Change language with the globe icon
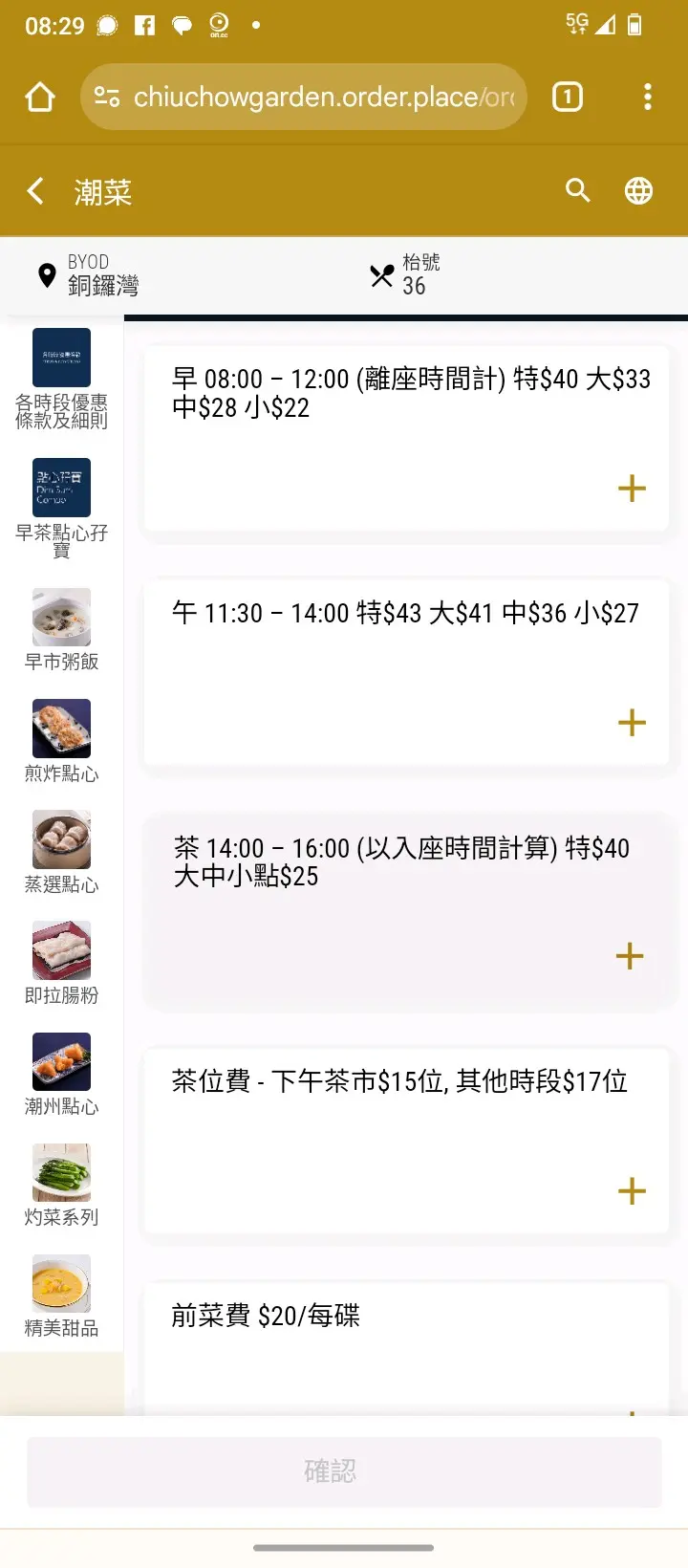Image resolution: width=688 pixels, height=1568 pixels. coord(638,191)
